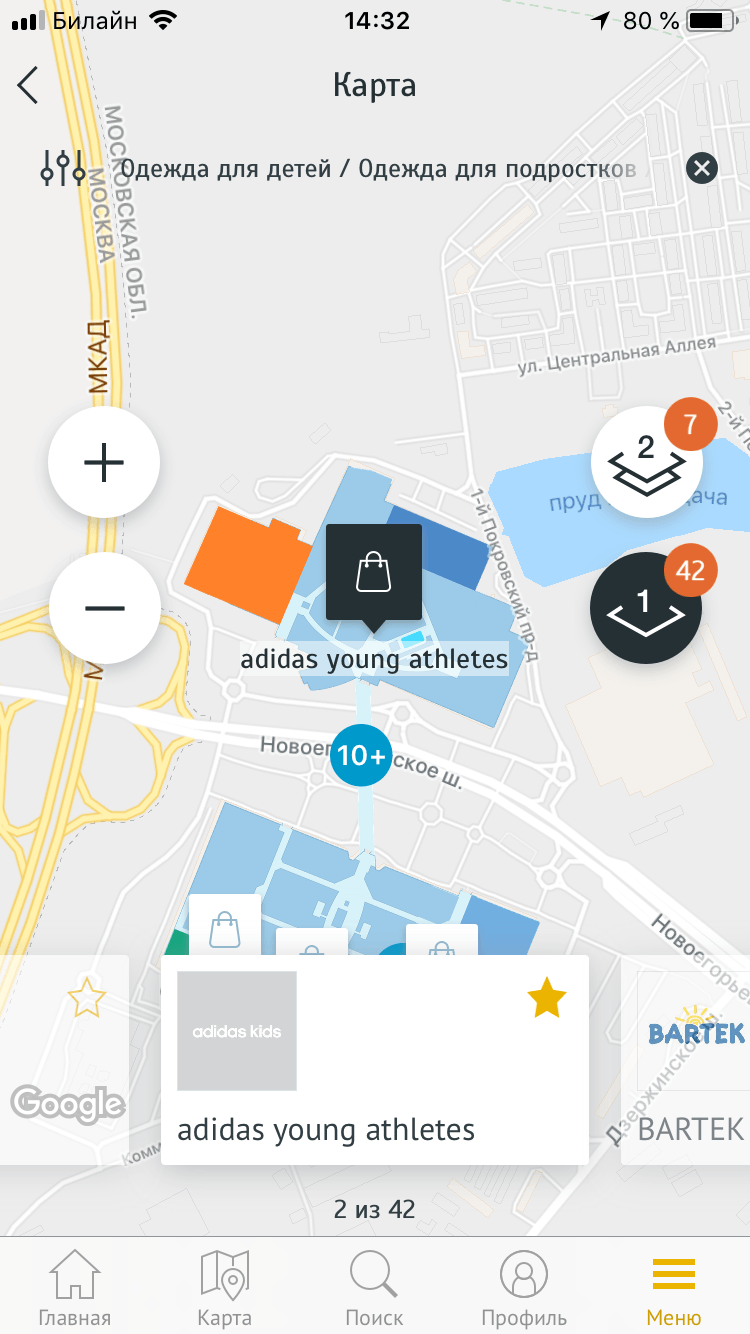
Task: Select floor 1 with 42 stores
Action: (646, 608)
